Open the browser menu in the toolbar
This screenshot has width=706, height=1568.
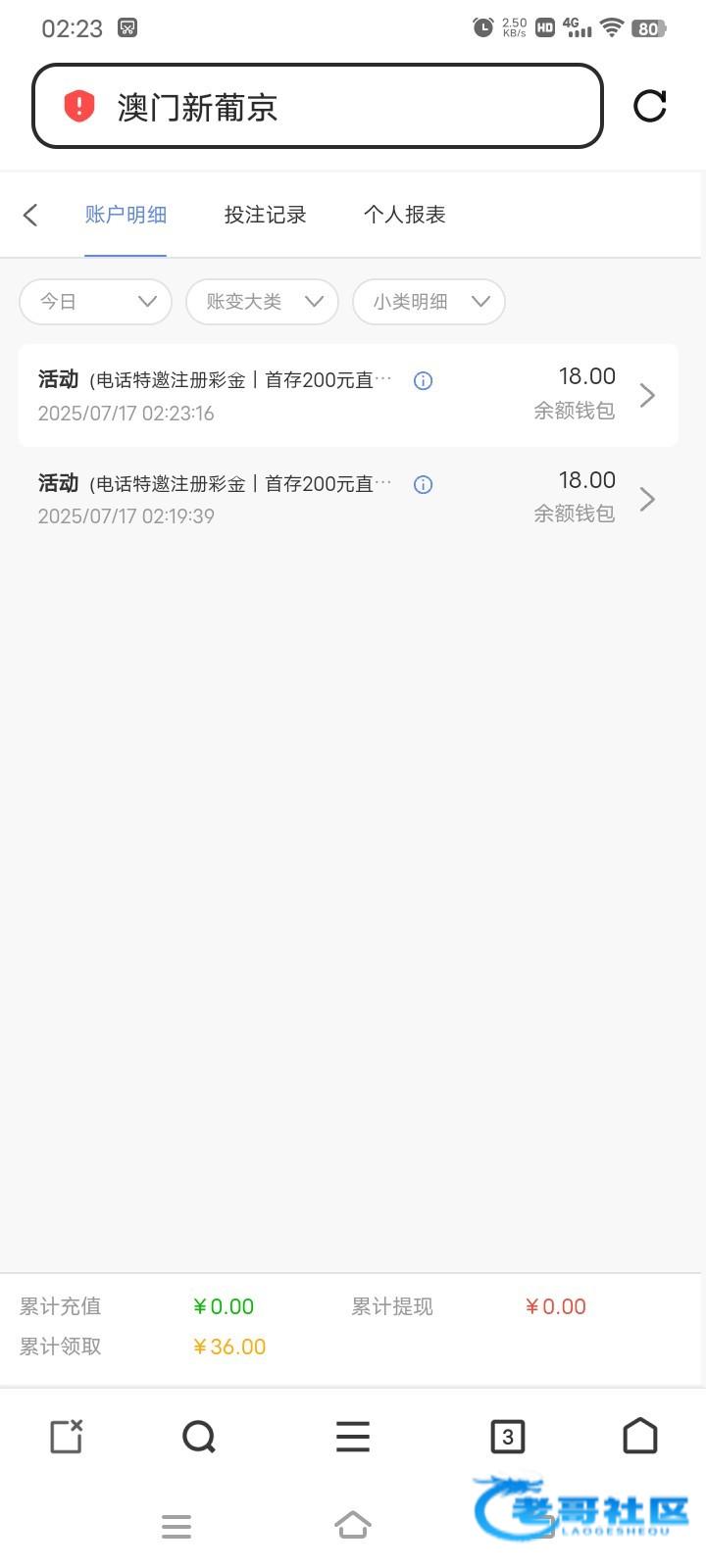(353, 1437)
